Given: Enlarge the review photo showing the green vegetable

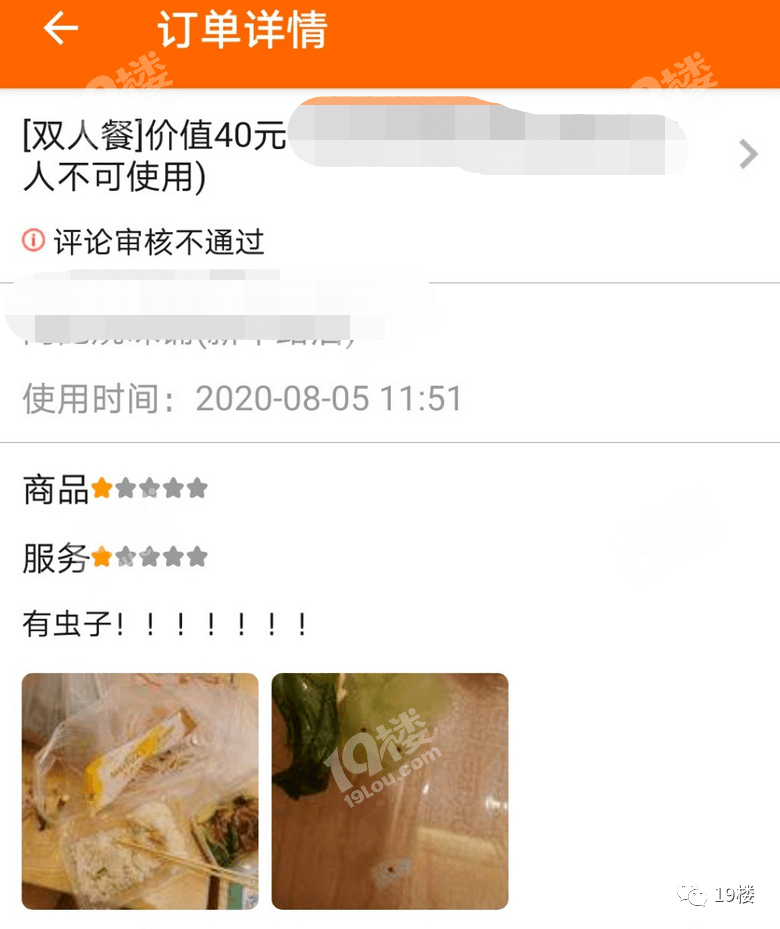Looking at the screenshot, I should [x=390, y=790].
